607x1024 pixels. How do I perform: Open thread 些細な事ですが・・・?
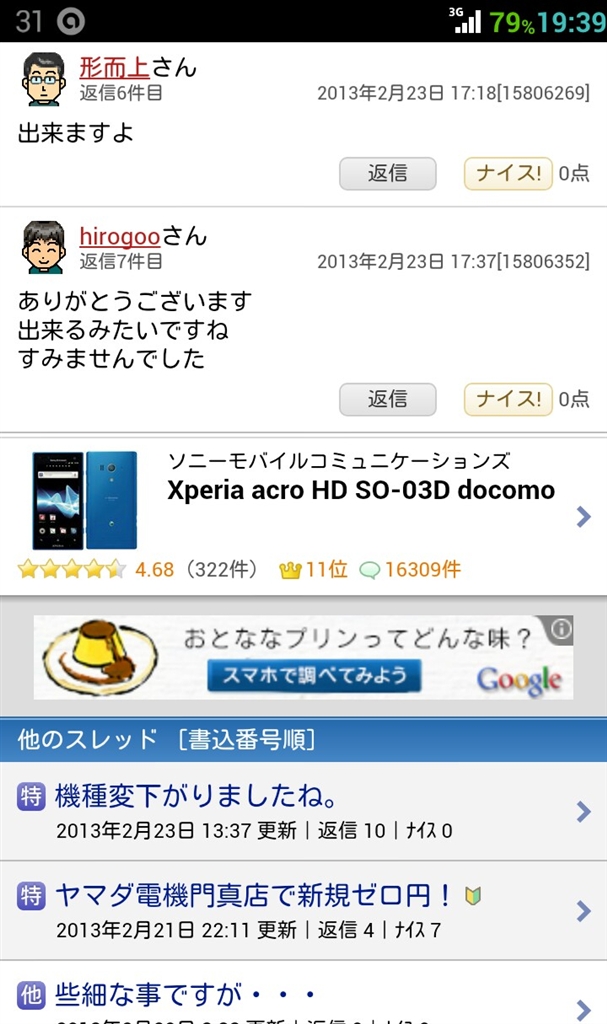[x=186, y=995]
